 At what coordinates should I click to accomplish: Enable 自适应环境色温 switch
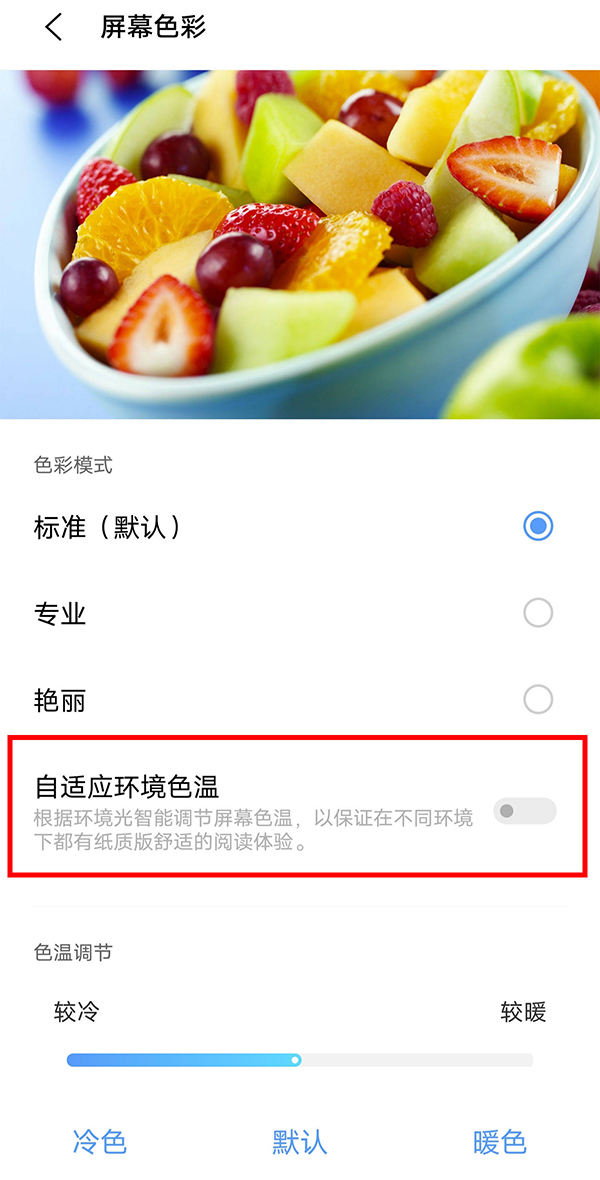[524, 811]
